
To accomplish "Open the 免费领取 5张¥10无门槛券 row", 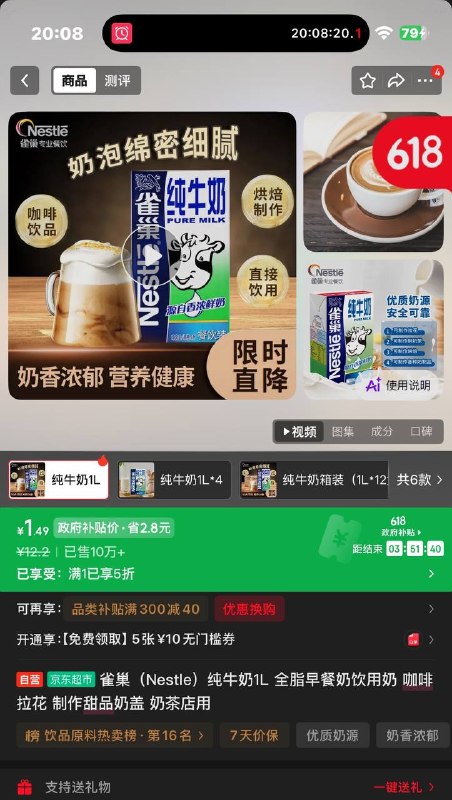I will [x=226, y=639].
